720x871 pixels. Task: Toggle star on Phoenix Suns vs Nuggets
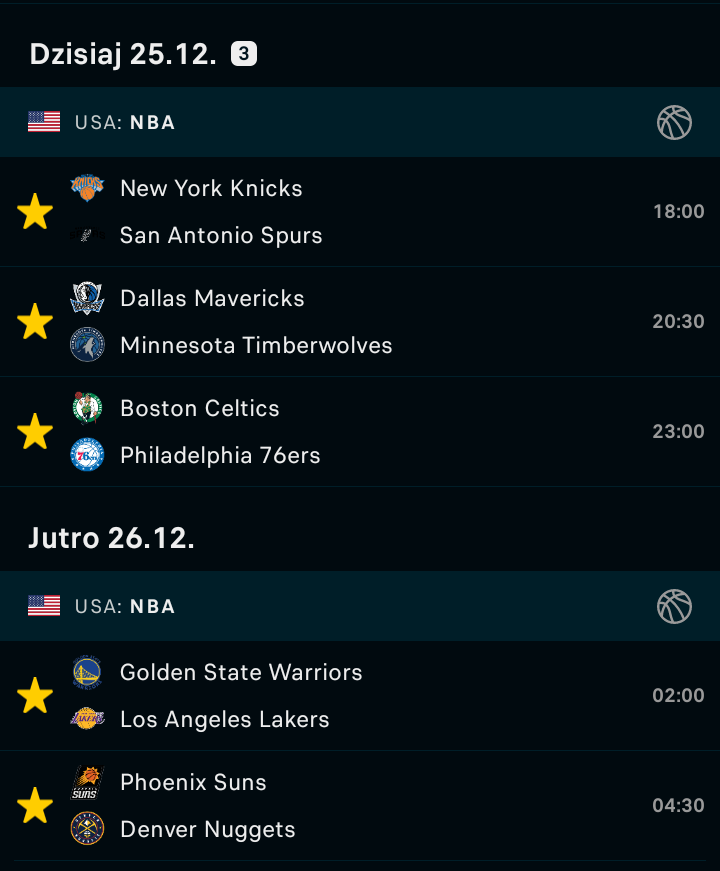click(x=35, y=806)
